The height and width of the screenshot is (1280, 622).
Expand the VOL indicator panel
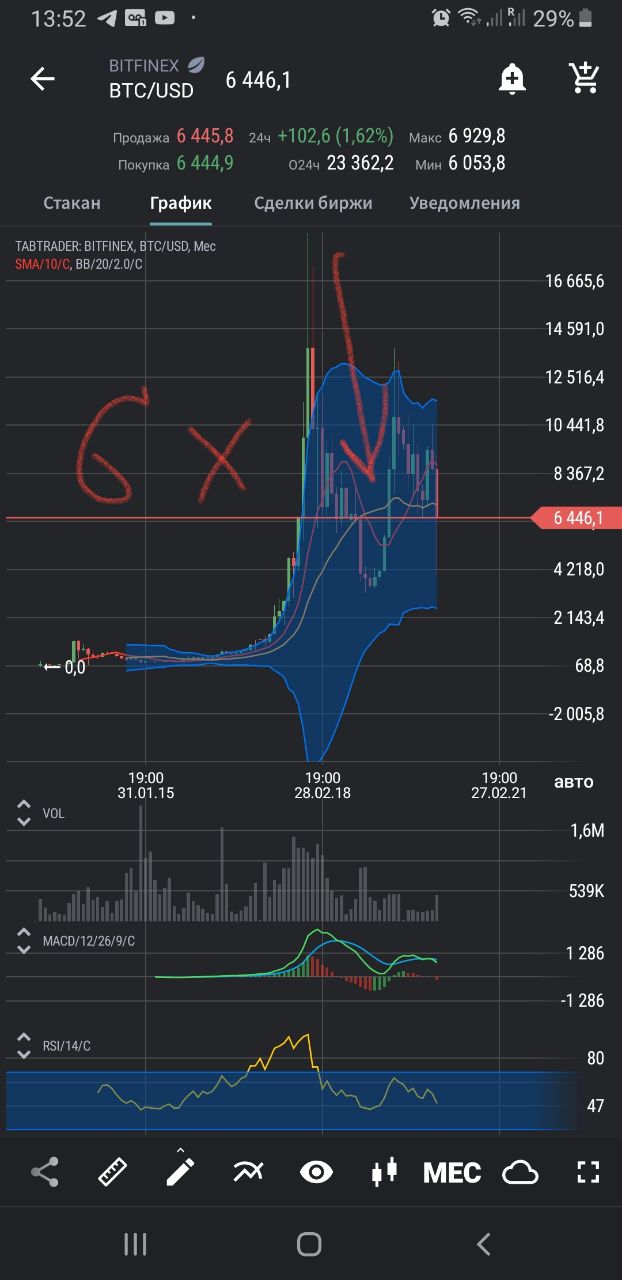tap(23, 813)
